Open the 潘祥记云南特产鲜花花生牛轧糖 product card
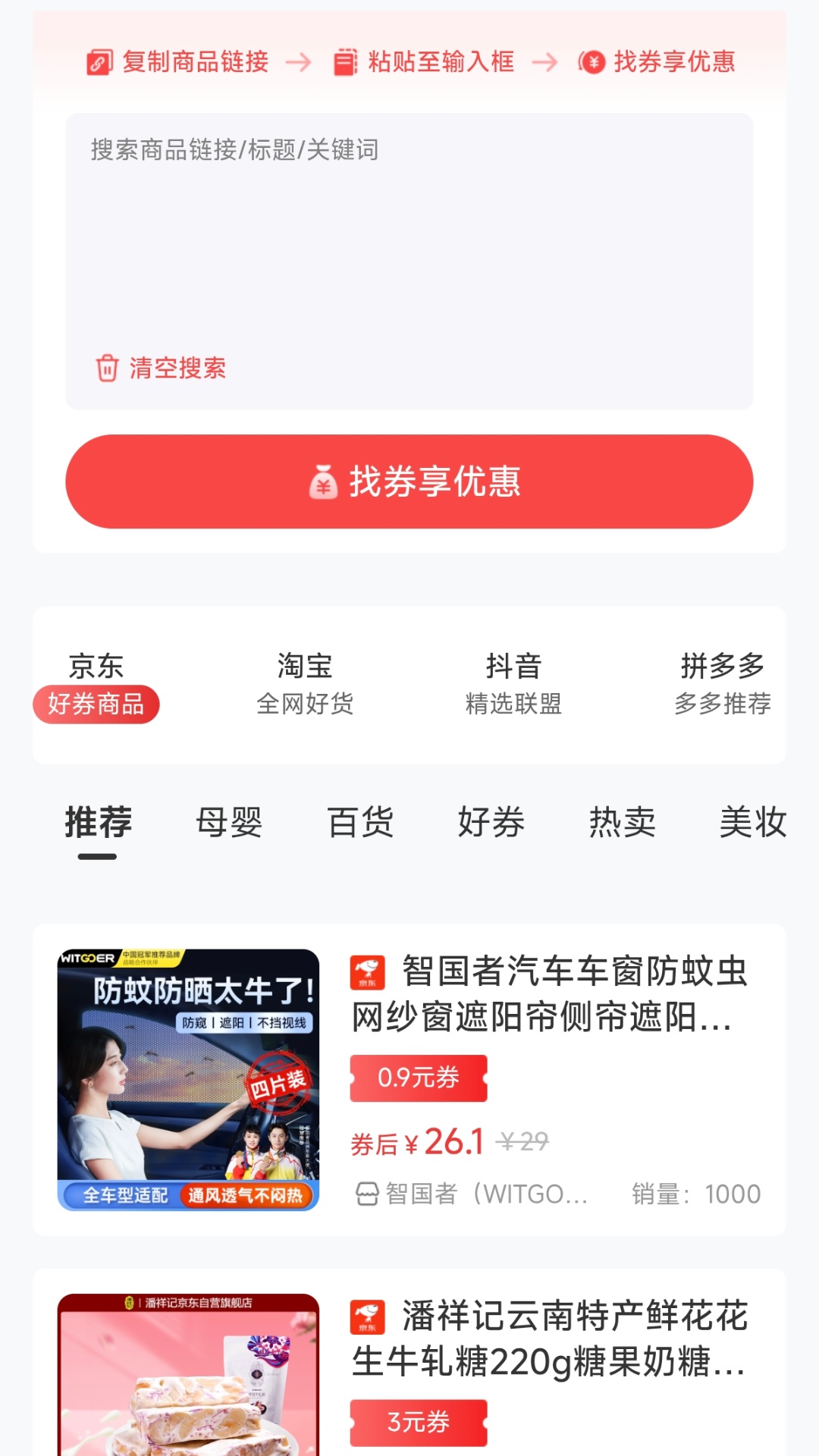Image resolution: width=819 pixels, height=1456 pixels. (x=409, y=1363)
